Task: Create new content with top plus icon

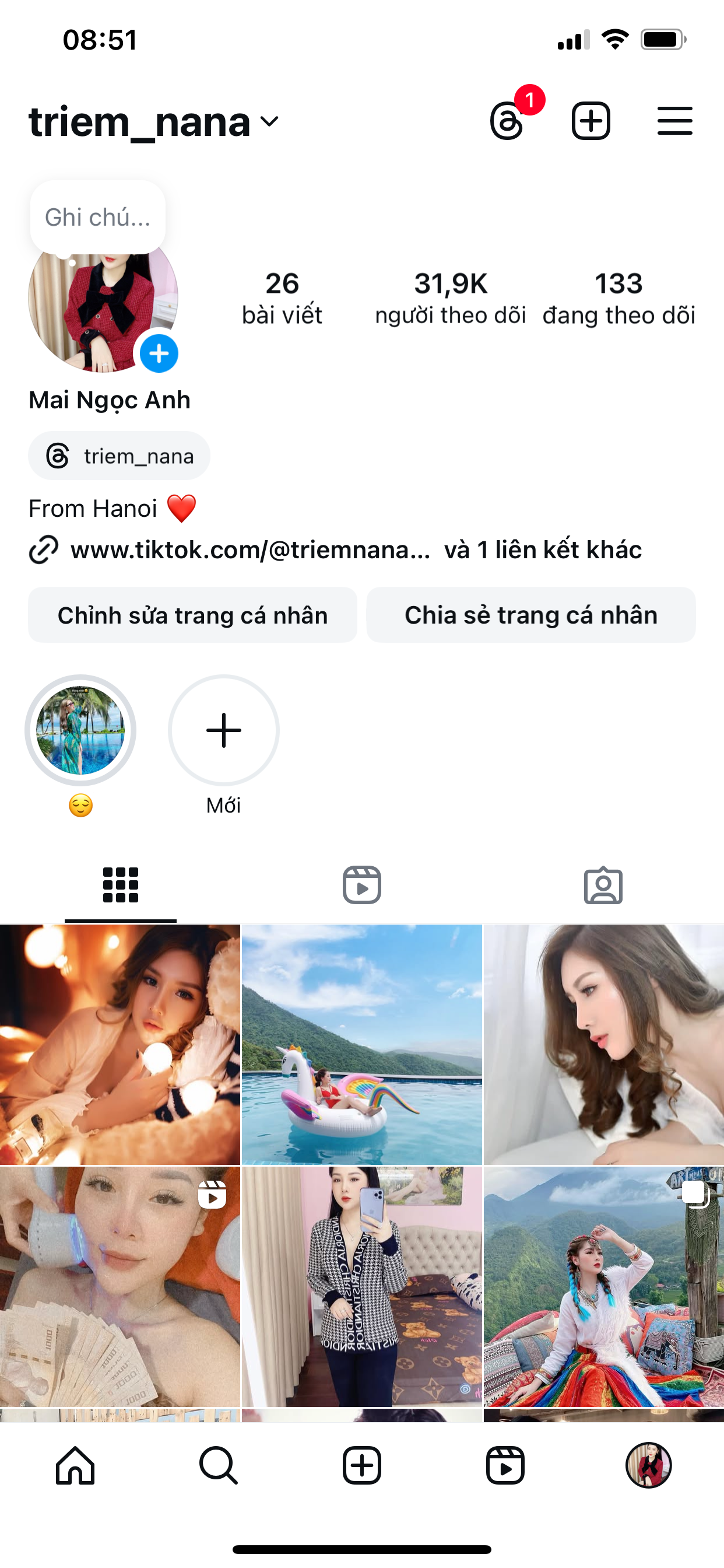Action: (x=591, y=121)
